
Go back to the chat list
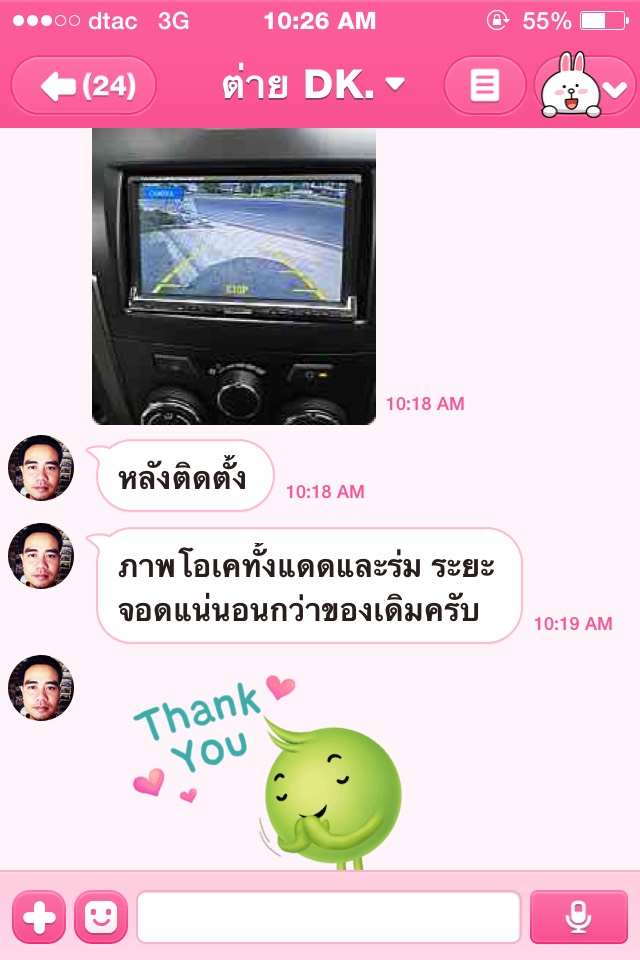(x=83, y=87)
